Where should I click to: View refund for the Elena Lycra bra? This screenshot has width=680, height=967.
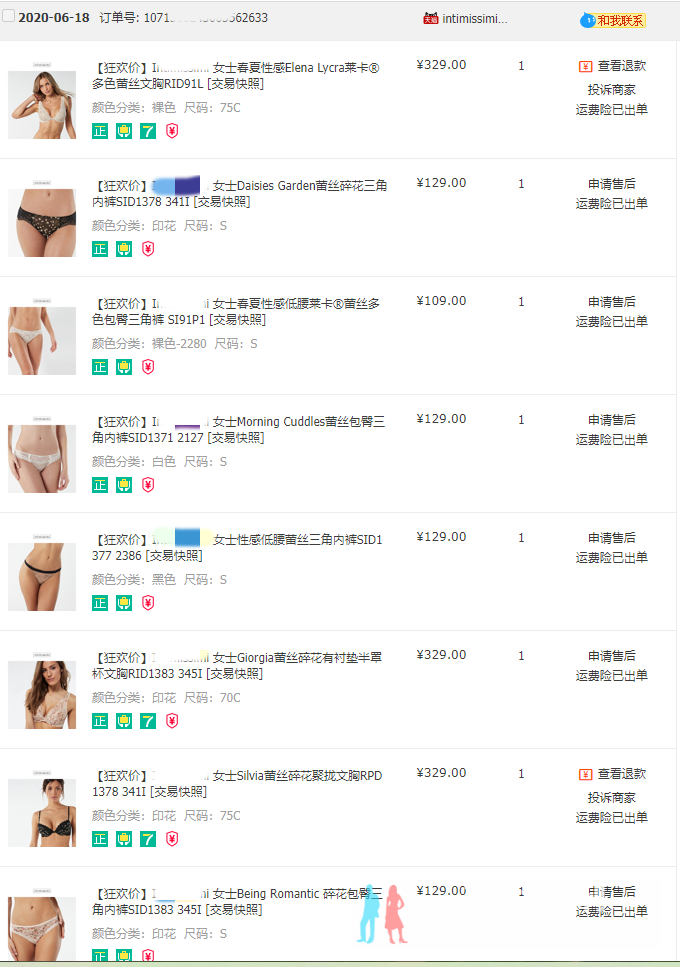point(621,66)
